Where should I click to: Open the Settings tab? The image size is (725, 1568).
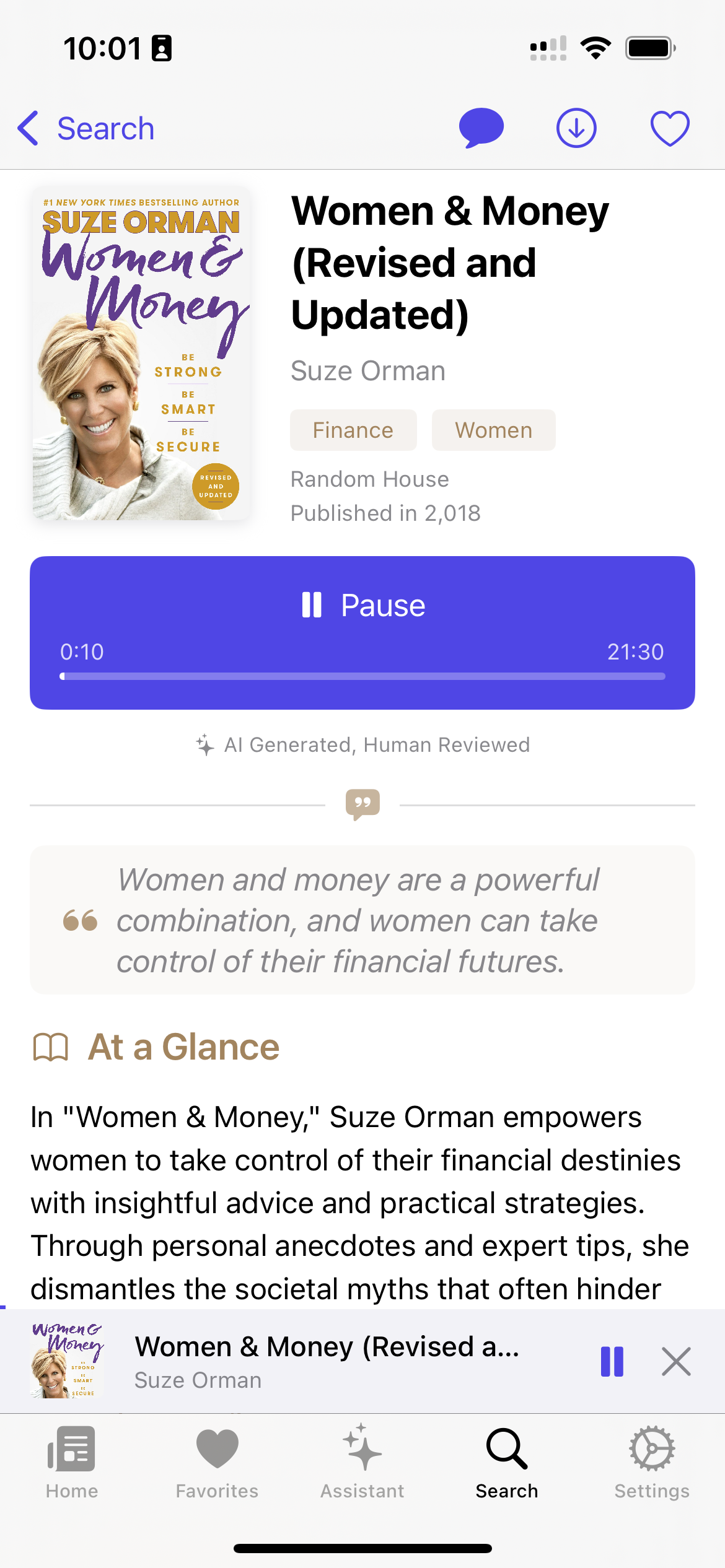(652, 1461)
